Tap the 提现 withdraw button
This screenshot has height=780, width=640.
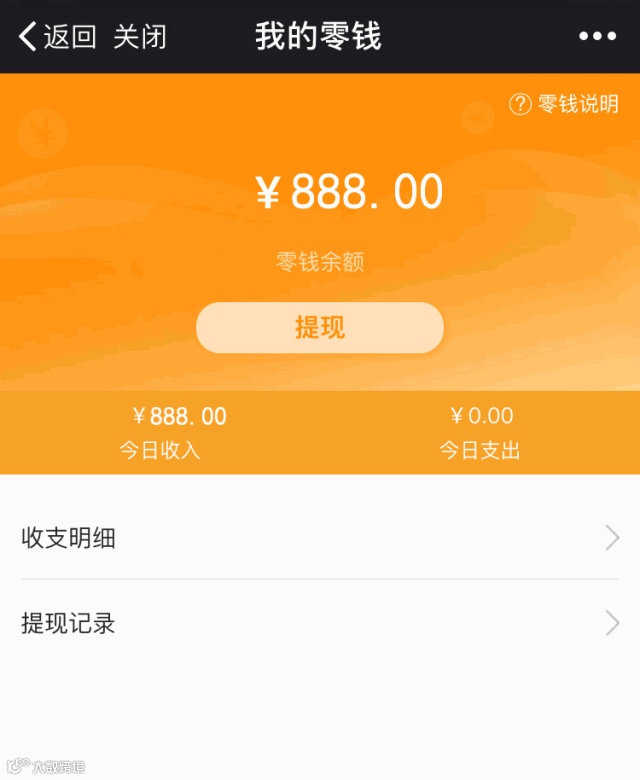click(x=319, y=327)
